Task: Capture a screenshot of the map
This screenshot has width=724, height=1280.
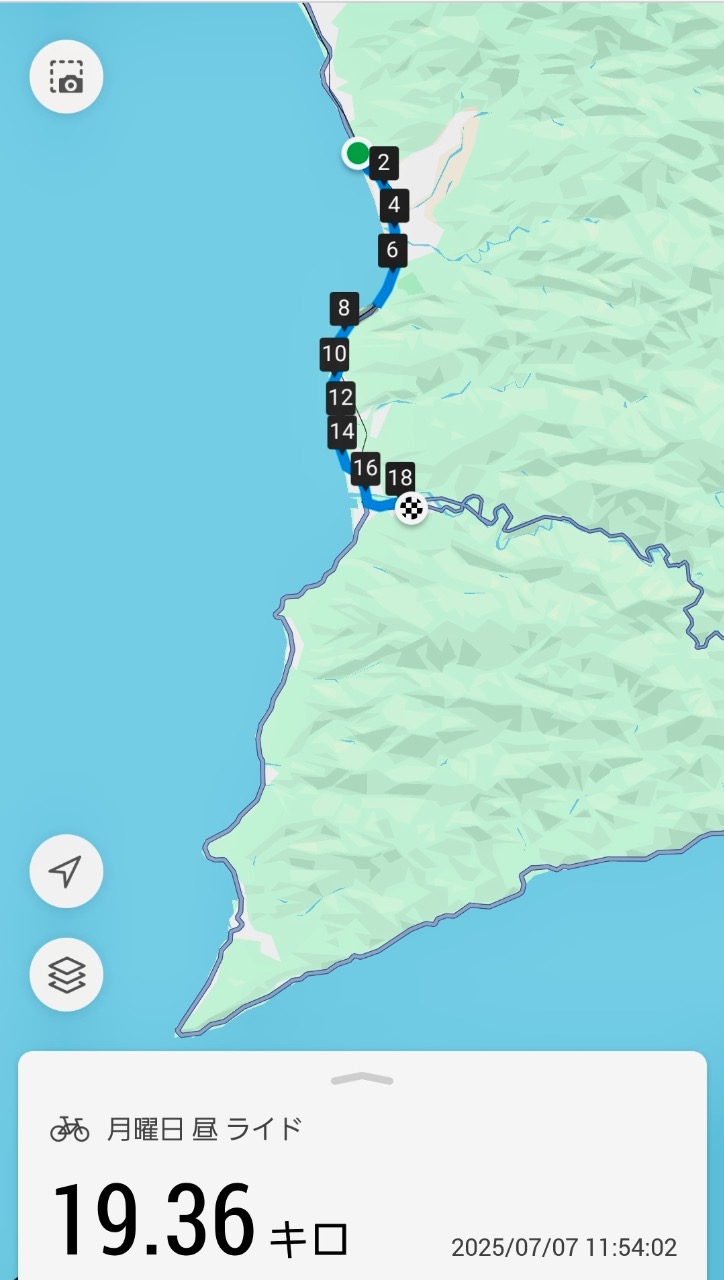Action: 66,76
